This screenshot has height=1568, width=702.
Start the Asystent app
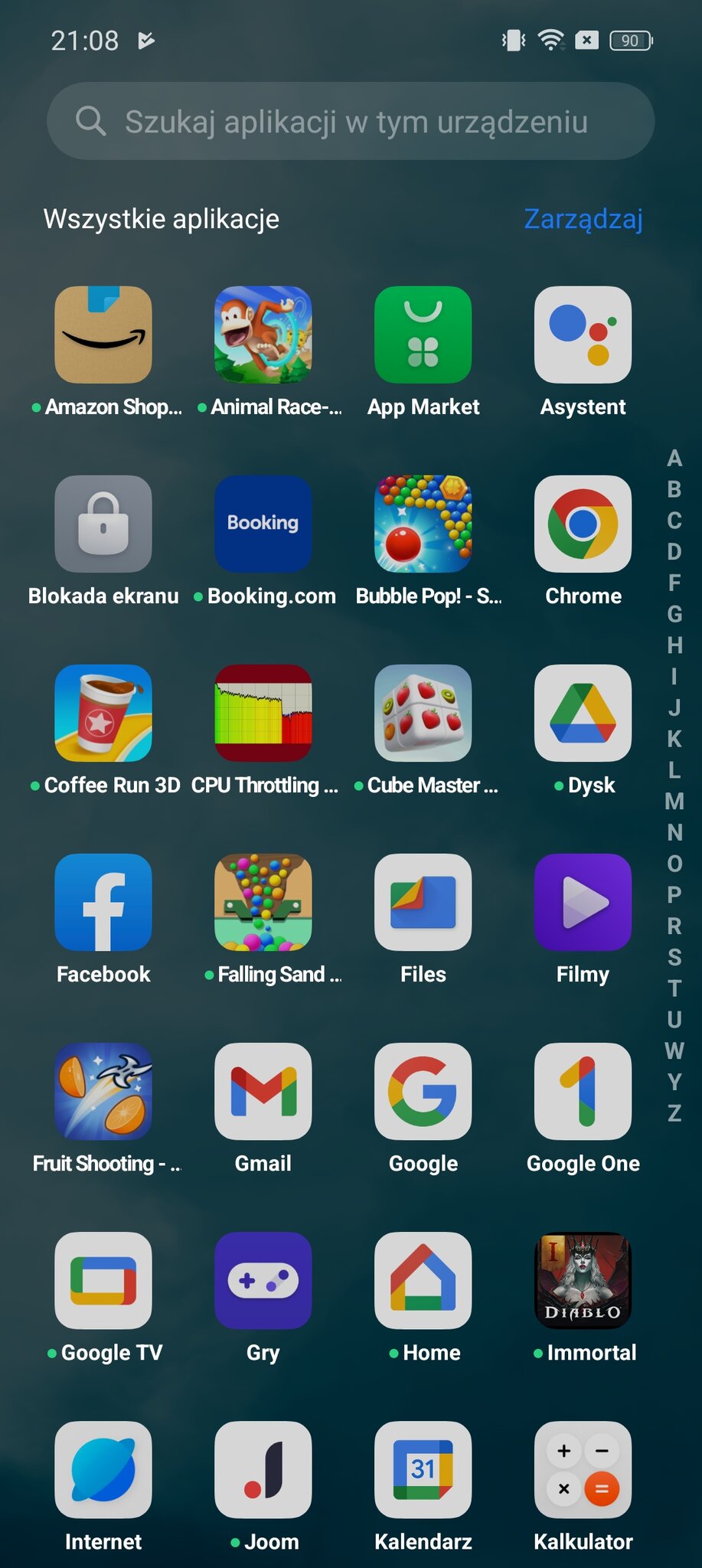pos(583,335)
